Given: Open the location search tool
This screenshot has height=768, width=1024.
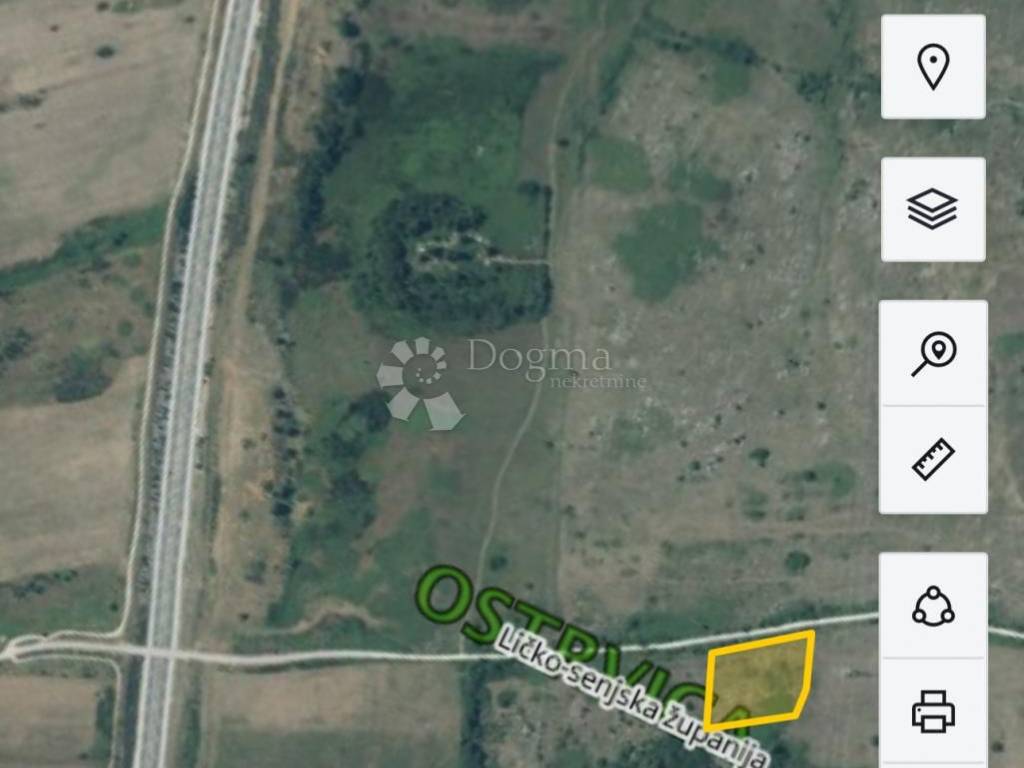Looking at the screenshot, I should [x=933, y=354].
